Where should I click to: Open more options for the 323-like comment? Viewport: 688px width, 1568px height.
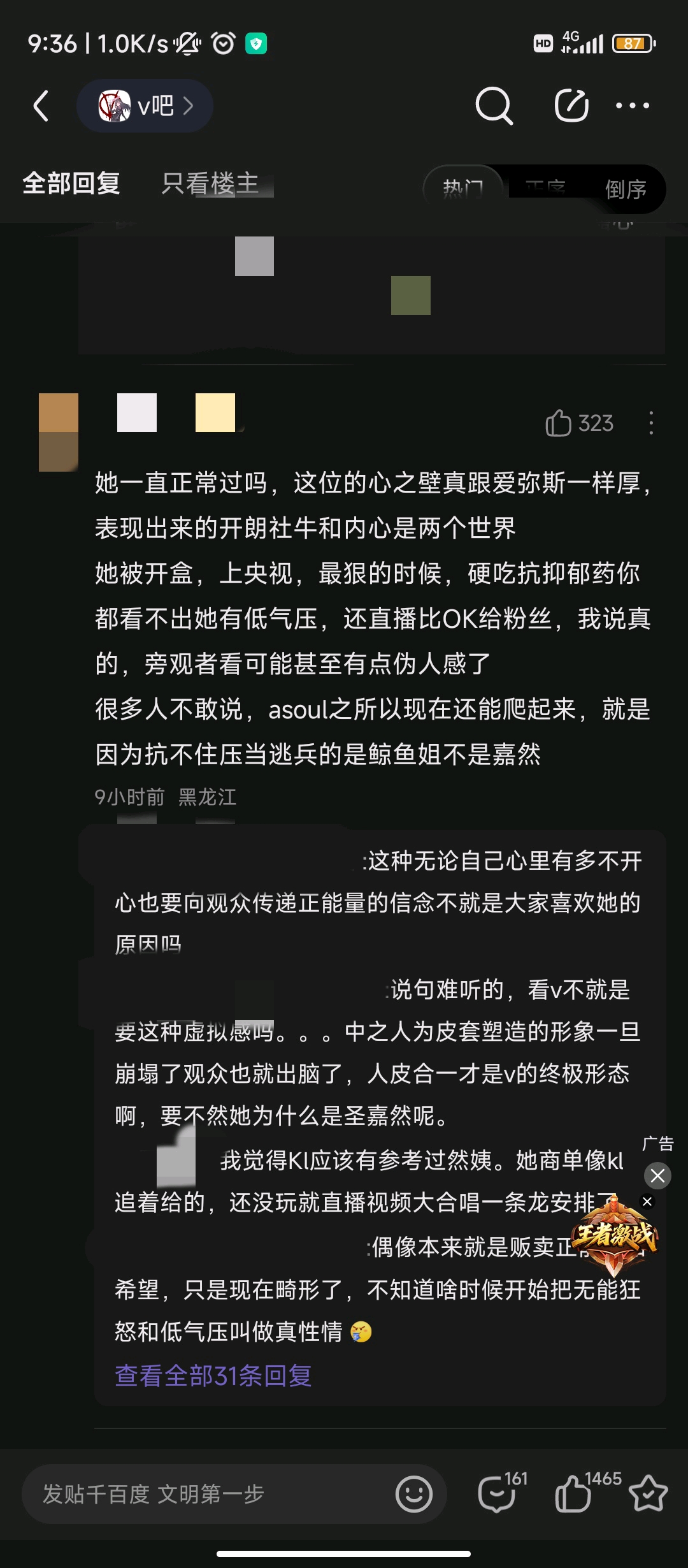click(650, 423)
